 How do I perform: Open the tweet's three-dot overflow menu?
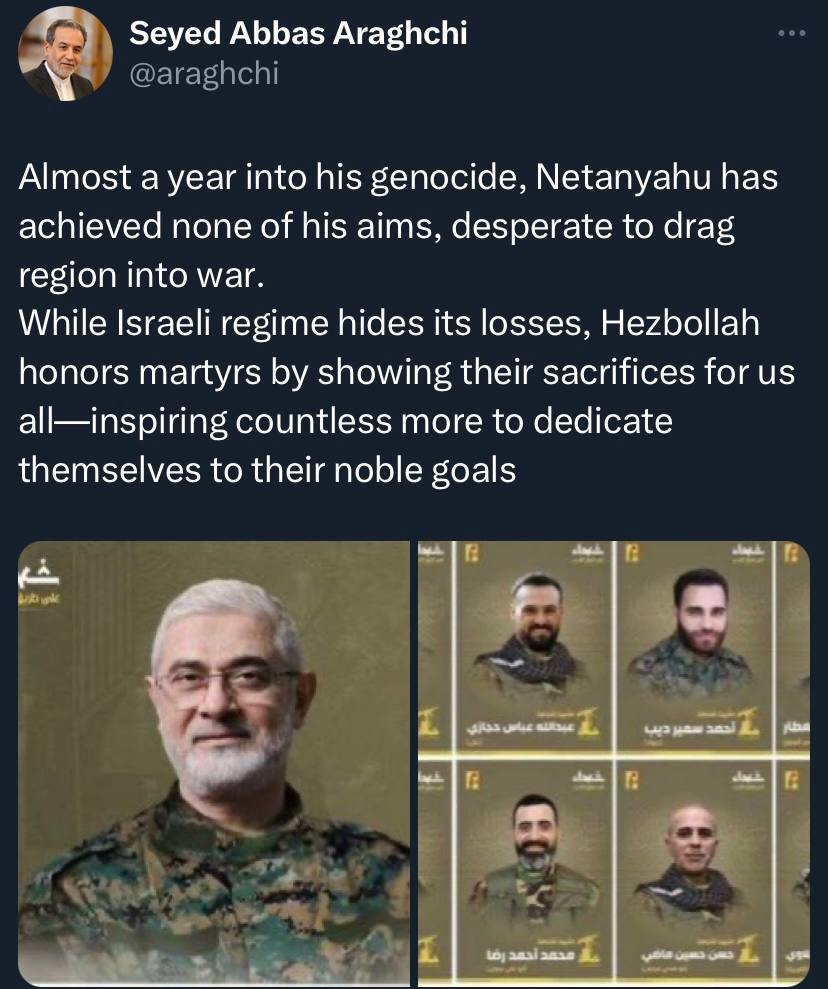click(791, 34)
